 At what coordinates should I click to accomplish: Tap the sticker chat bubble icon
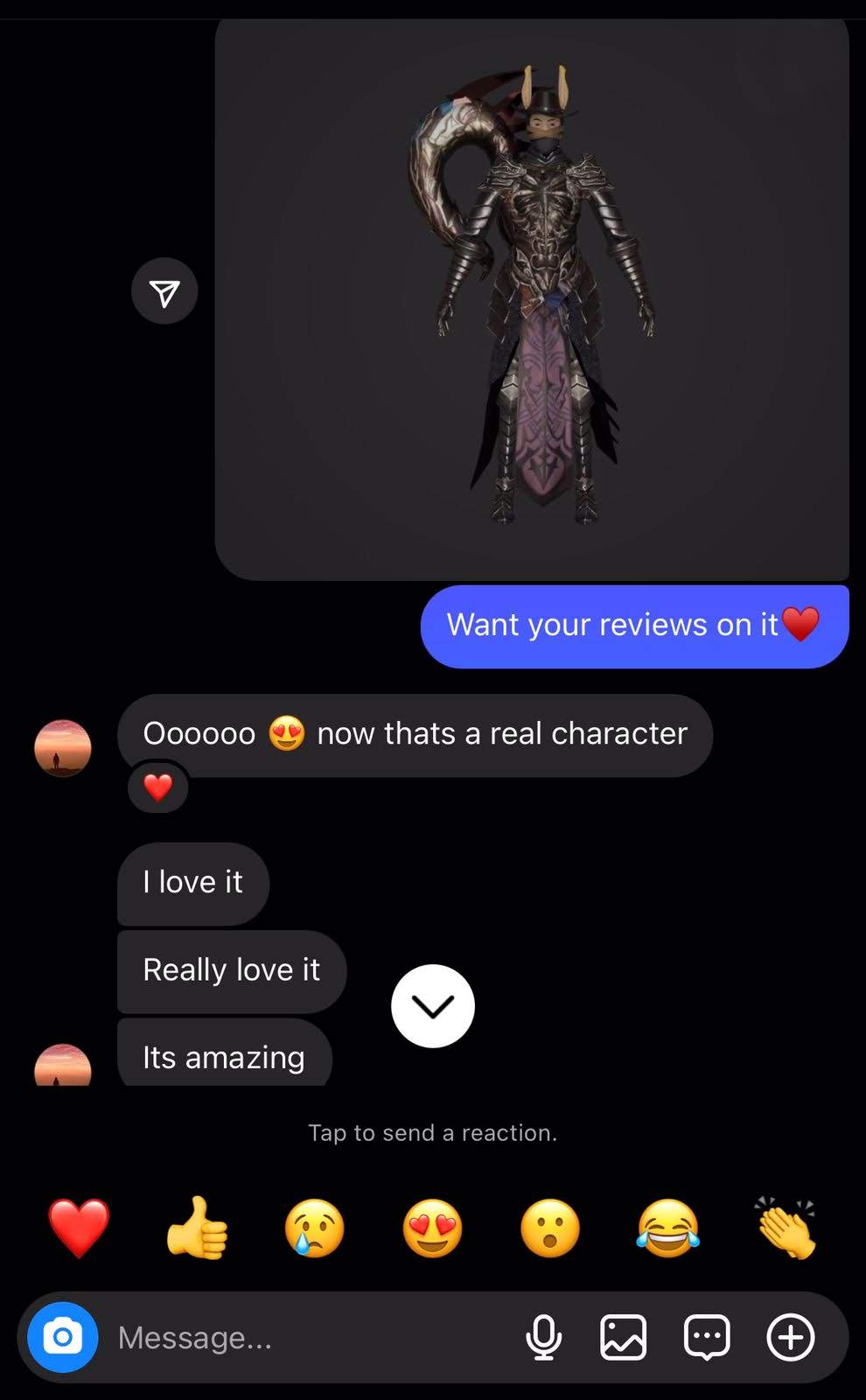click(x=705, y=1337)
